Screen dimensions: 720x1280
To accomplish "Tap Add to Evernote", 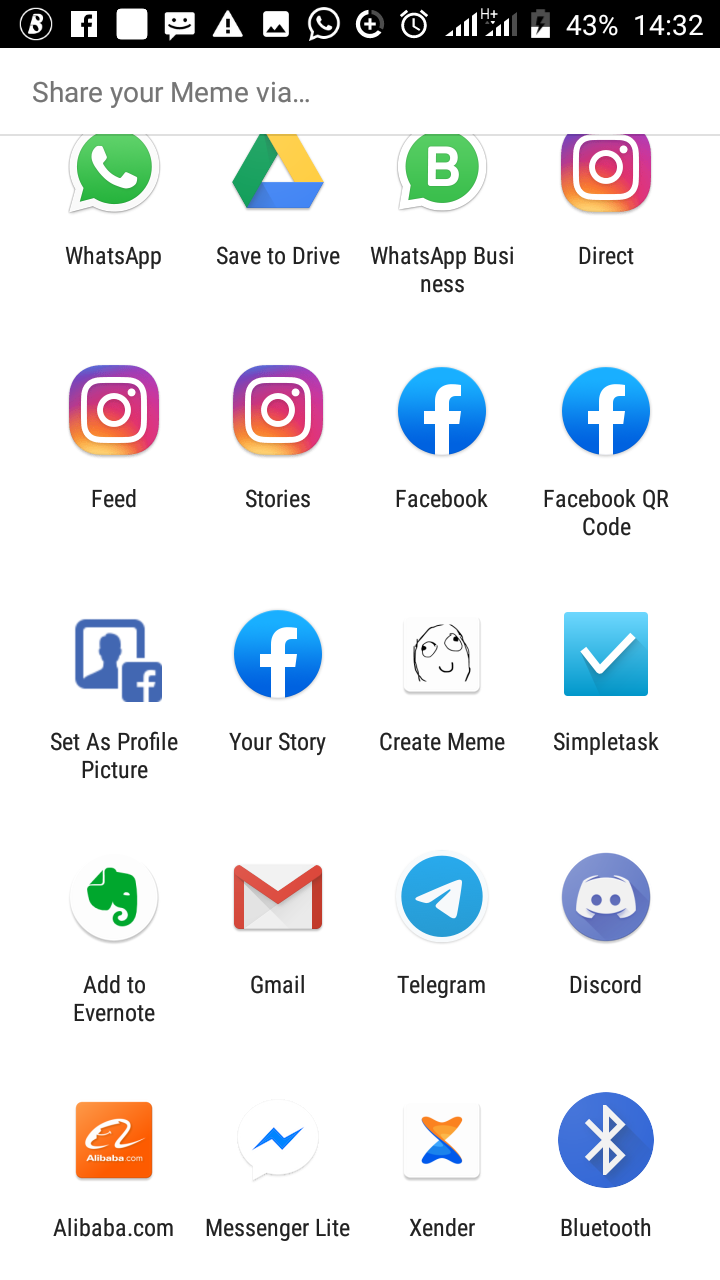I will click(x=114, y=898).
